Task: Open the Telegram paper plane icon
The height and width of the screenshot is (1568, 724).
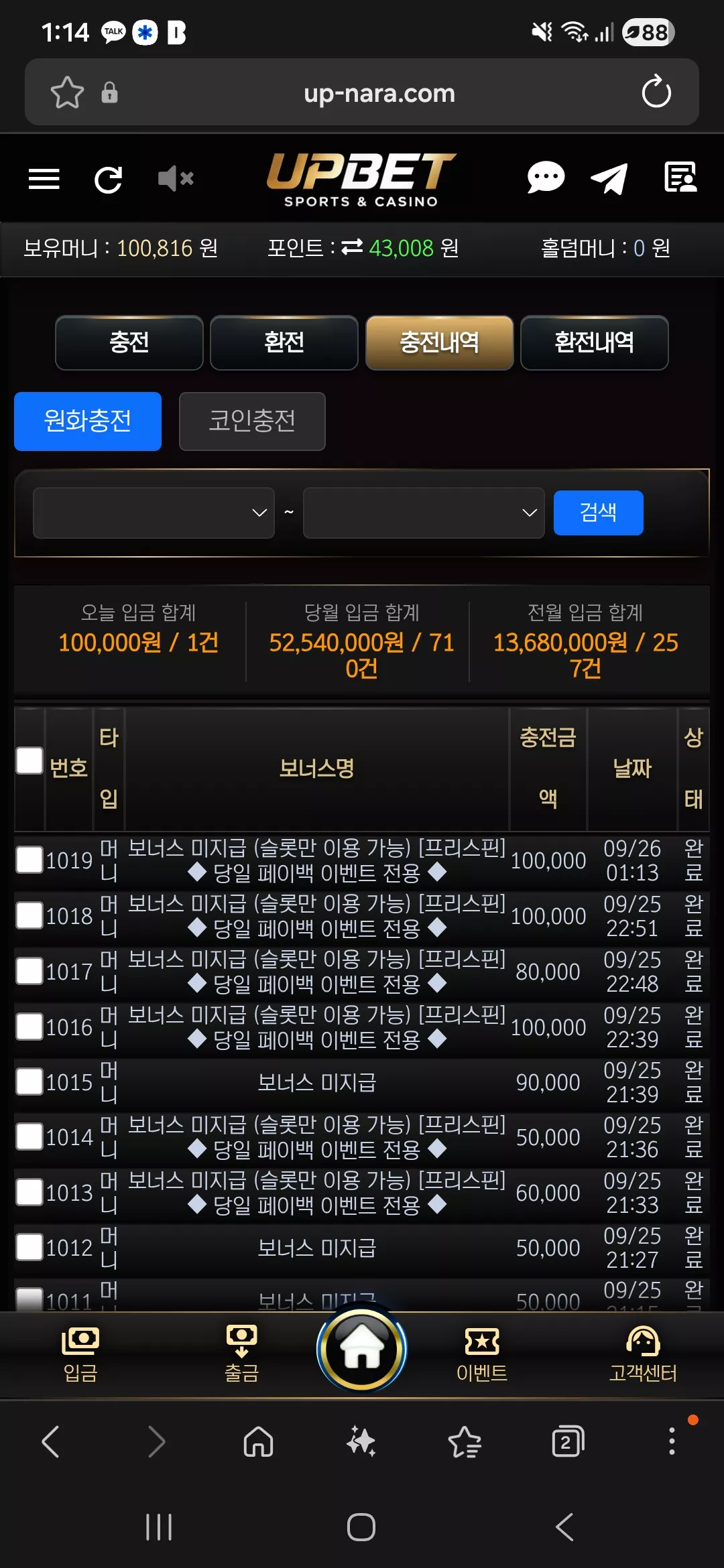Action: click(x=609, y=178)
